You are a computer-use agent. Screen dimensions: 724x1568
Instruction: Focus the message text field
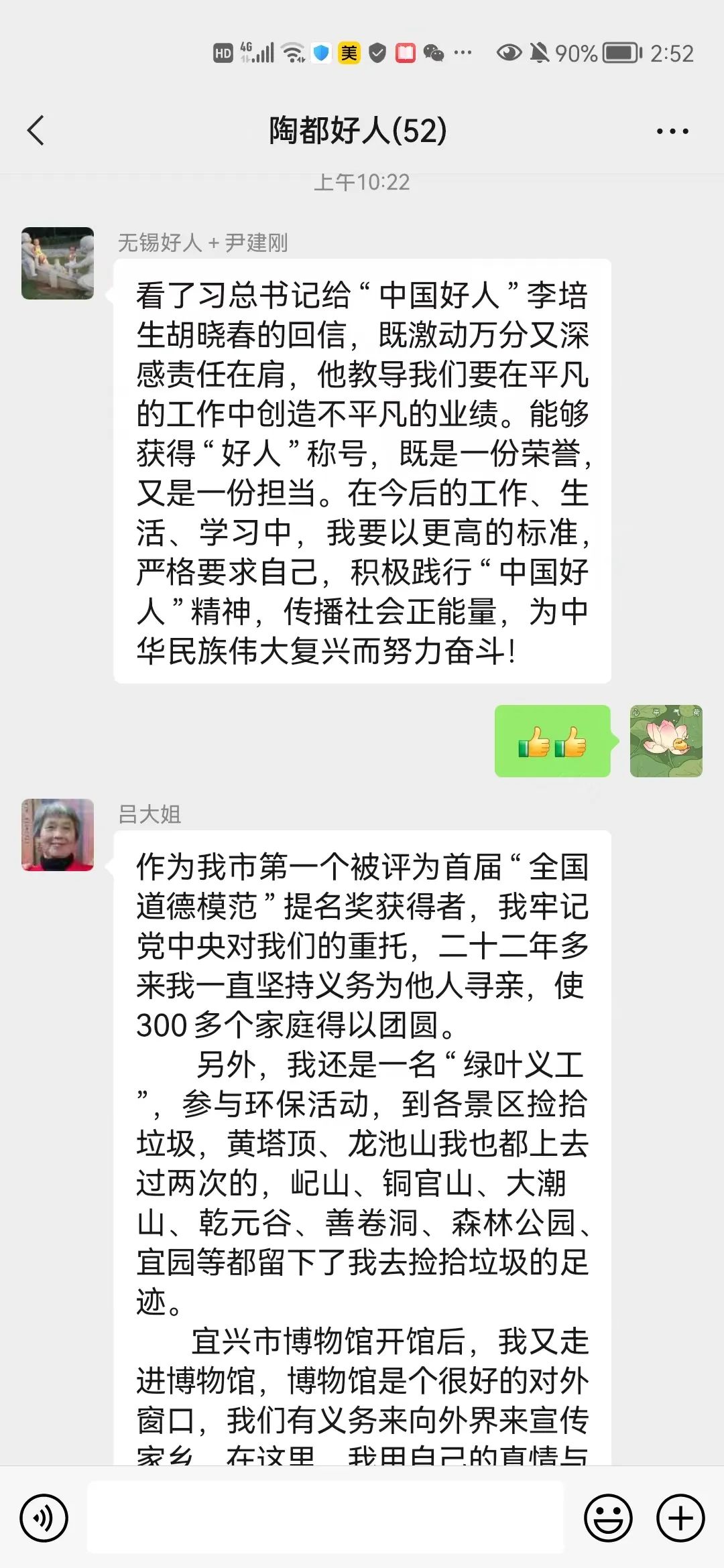[x=326, y=1518]
